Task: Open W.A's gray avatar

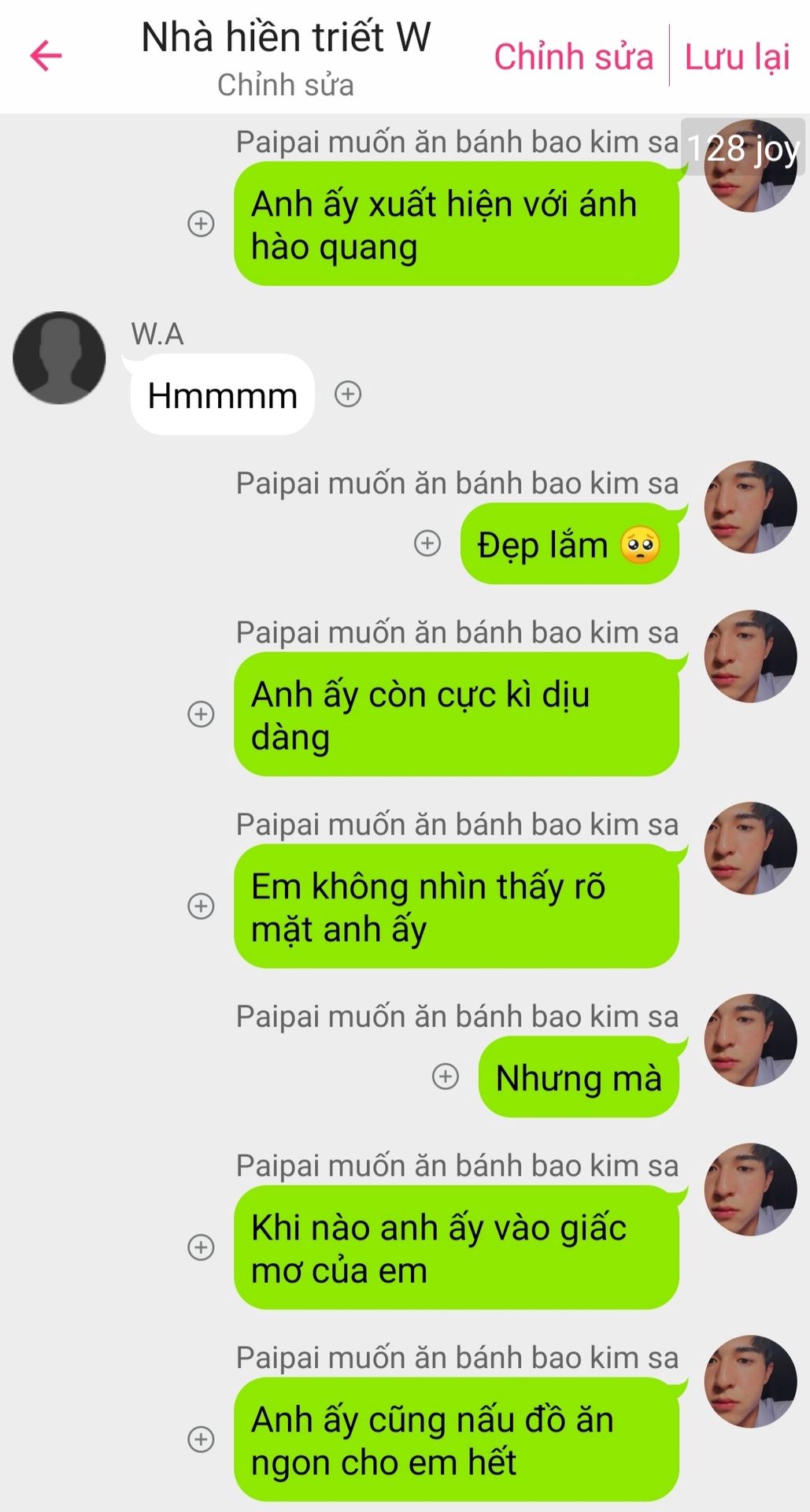Action: click(x=59, y=358)
